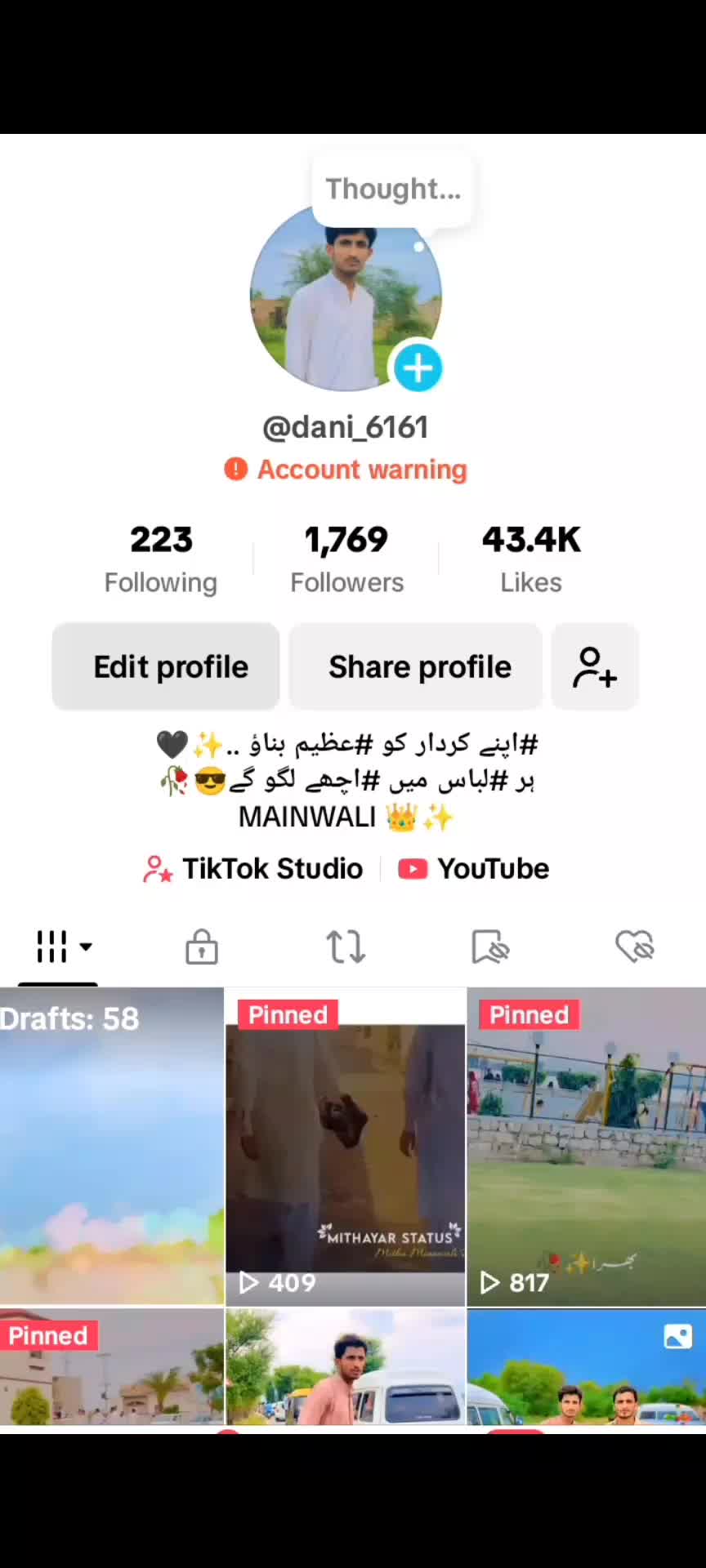The height and width of the screenshot is (1568, 706).
Task: View the 223 Following list
Action: pyautogui.click(x=161, y=558)
